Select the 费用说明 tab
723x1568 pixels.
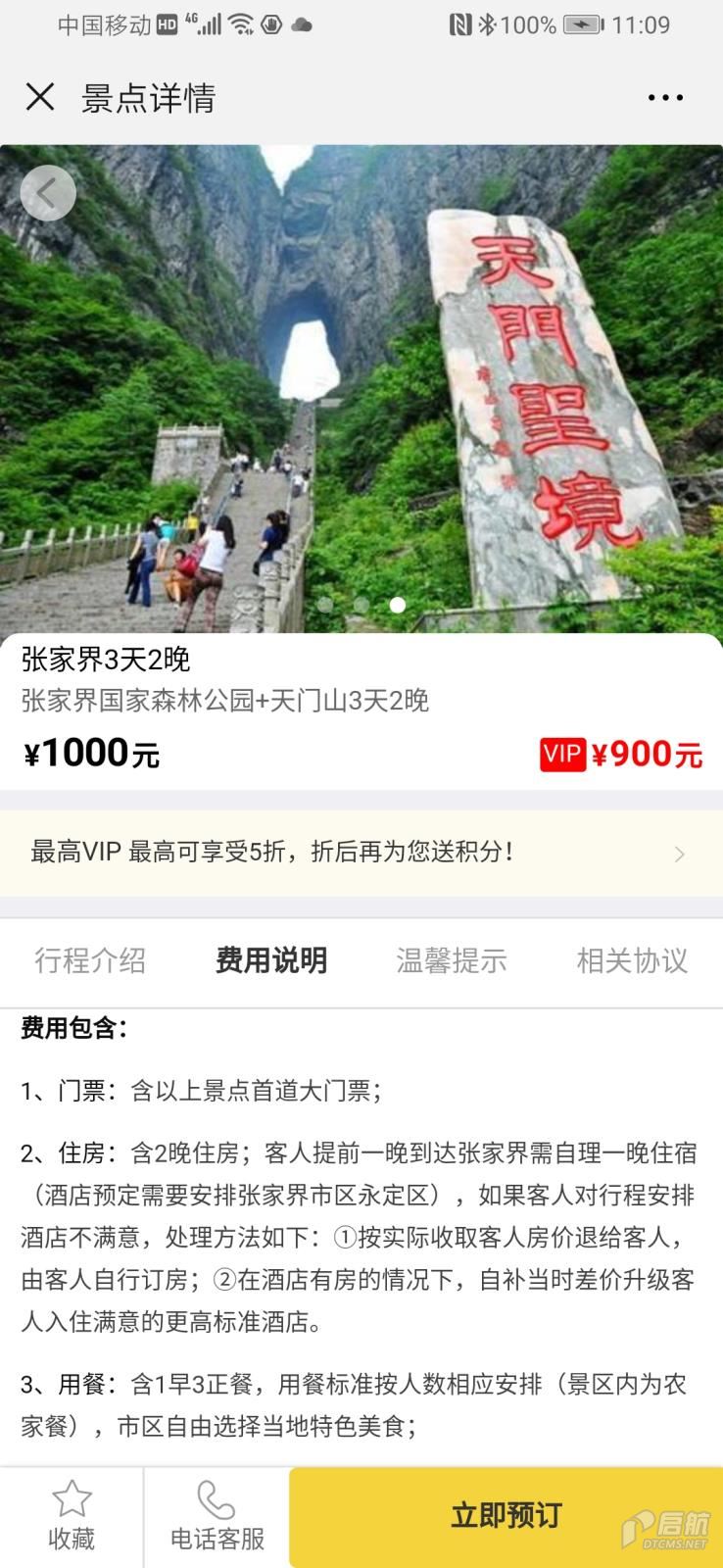271,960
